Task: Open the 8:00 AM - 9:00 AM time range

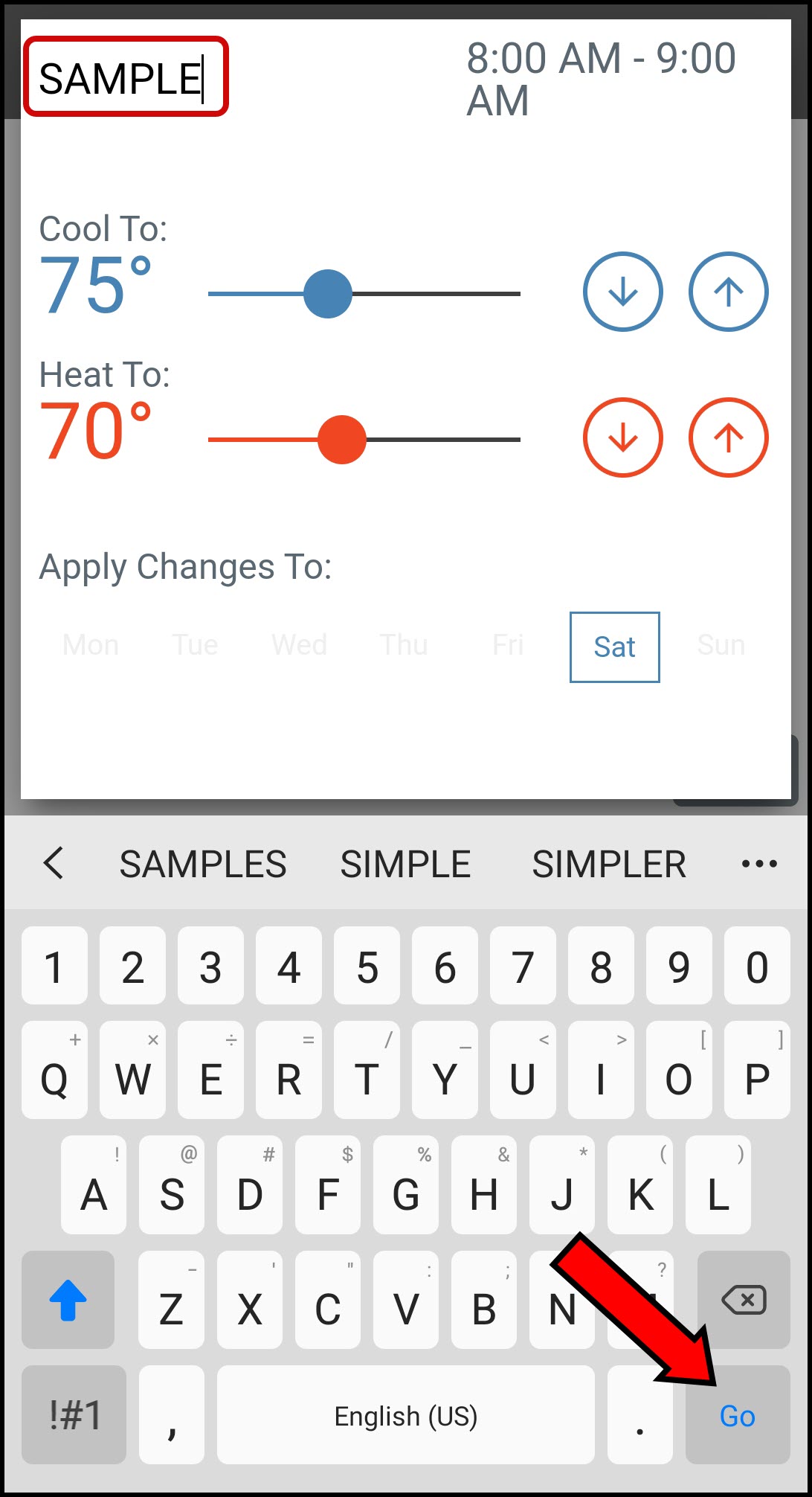Action: click(601, 79)
